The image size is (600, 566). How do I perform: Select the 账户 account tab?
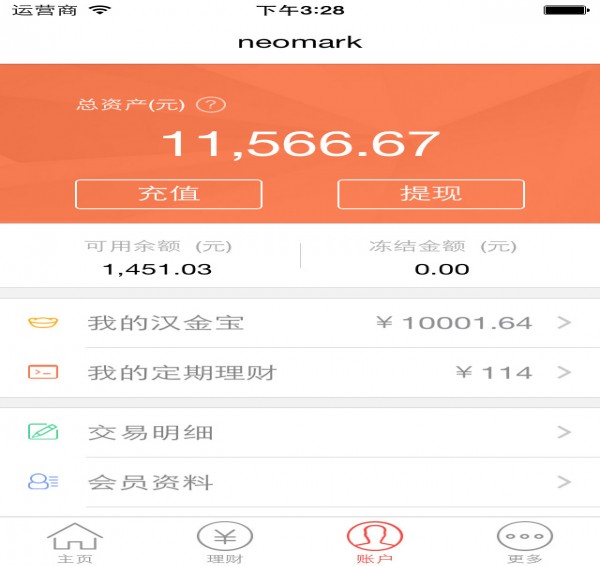coord(375,543)
